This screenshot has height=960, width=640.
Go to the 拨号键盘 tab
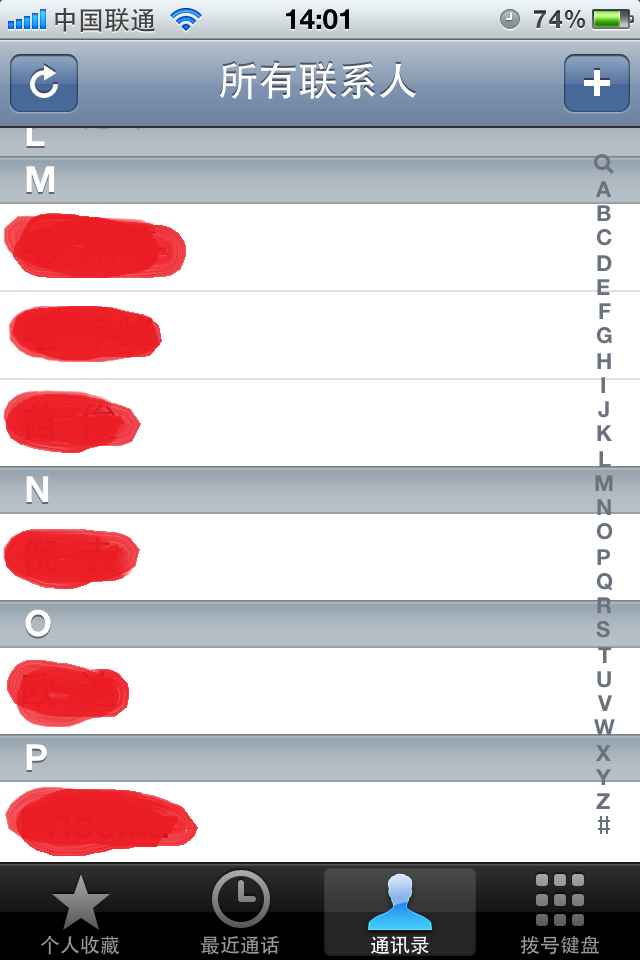point(560,913)
